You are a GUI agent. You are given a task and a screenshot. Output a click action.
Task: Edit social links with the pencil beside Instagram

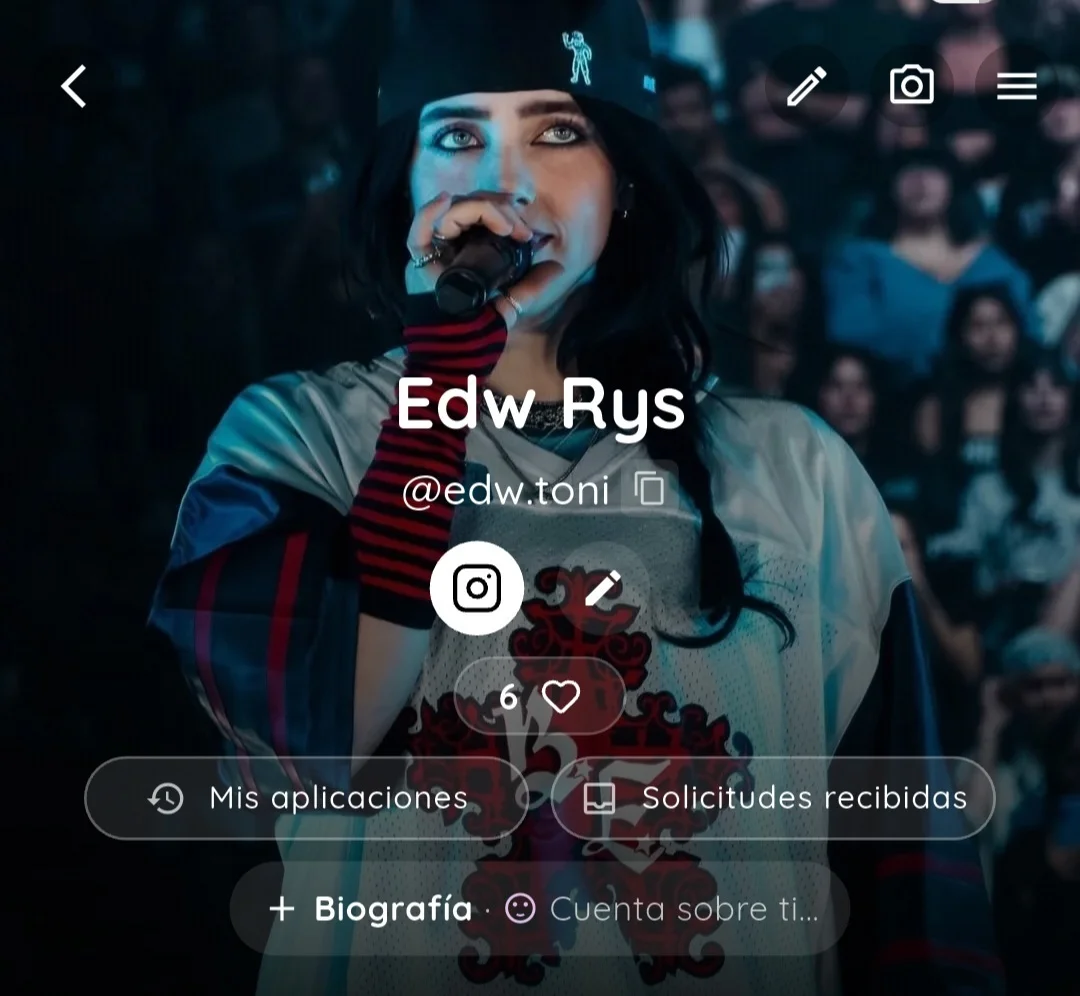click(603, 588)
